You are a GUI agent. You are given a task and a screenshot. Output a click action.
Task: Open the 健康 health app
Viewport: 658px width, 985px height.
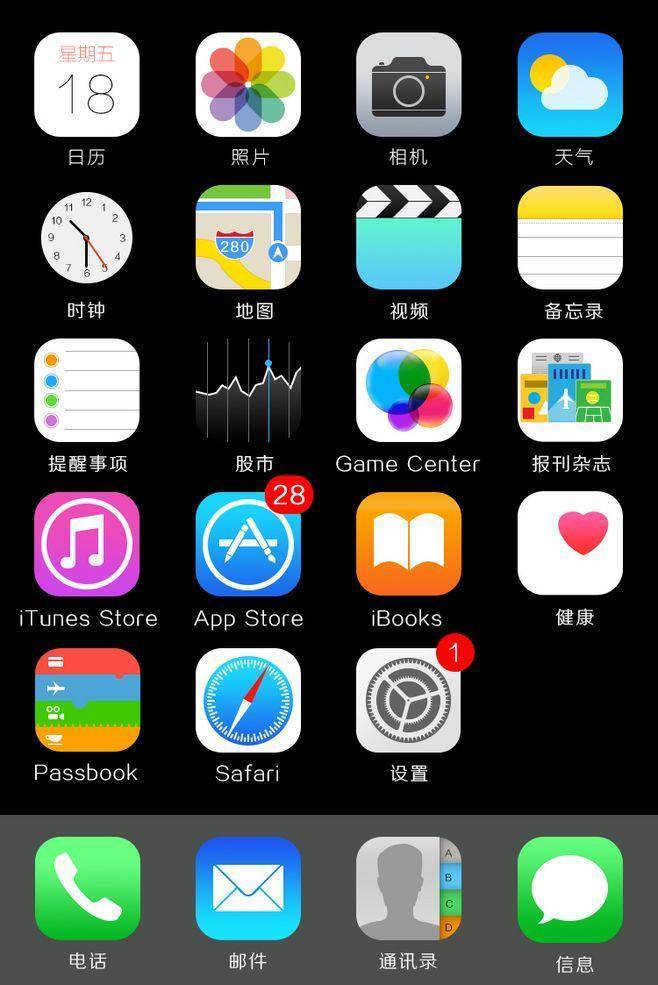(x=570, y=544)
